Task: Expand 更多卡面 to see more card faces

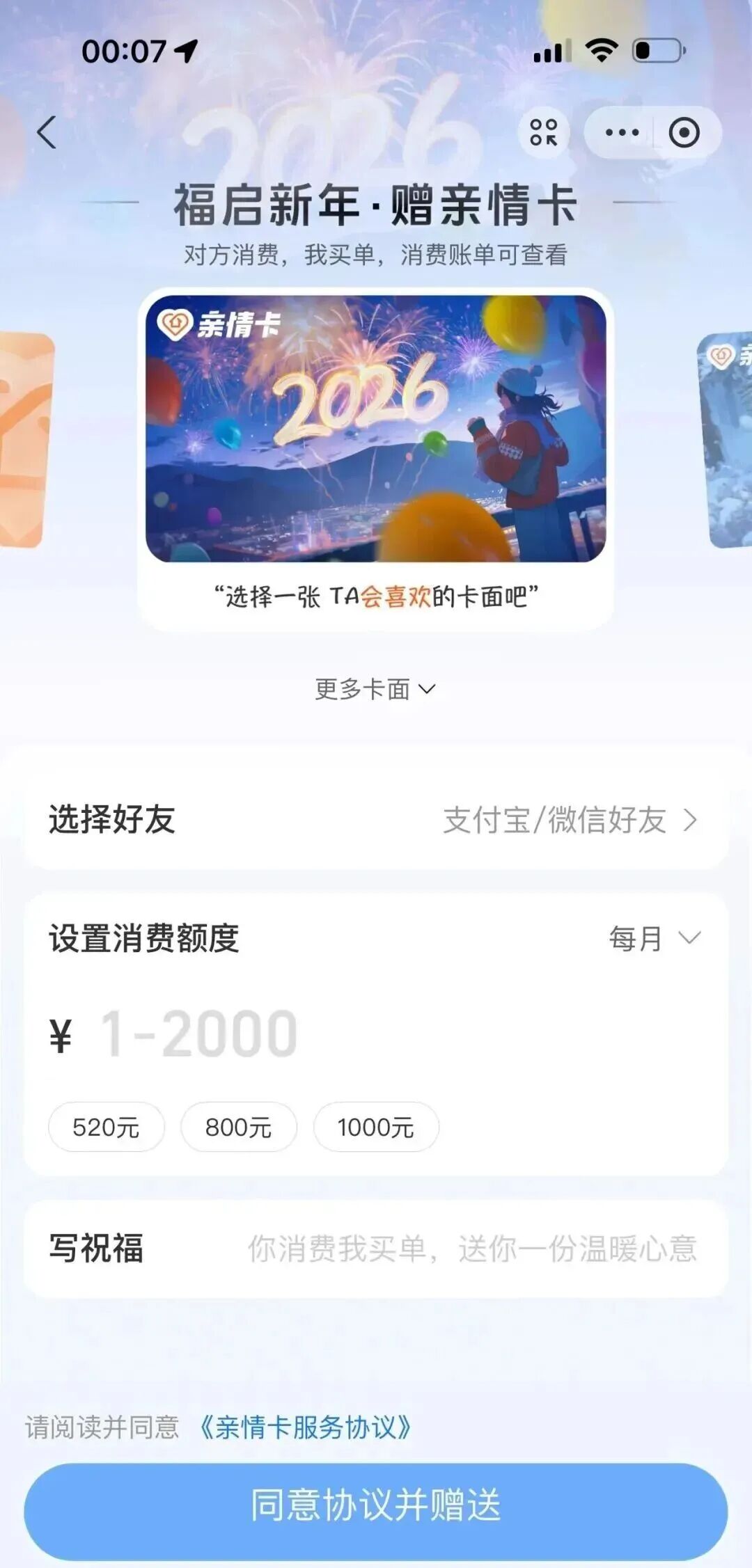Action: (375, 690)
